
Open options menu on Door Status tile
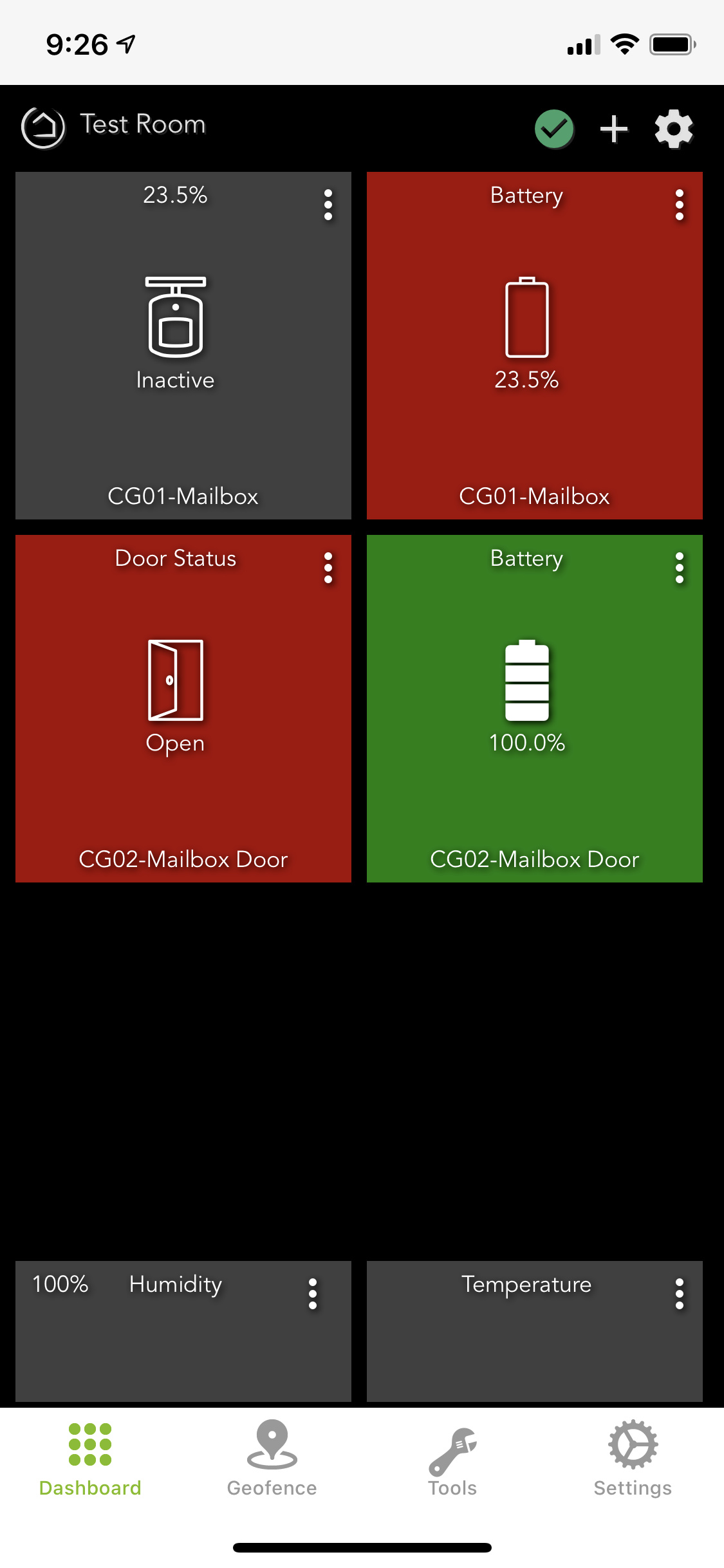pos(328,568)
